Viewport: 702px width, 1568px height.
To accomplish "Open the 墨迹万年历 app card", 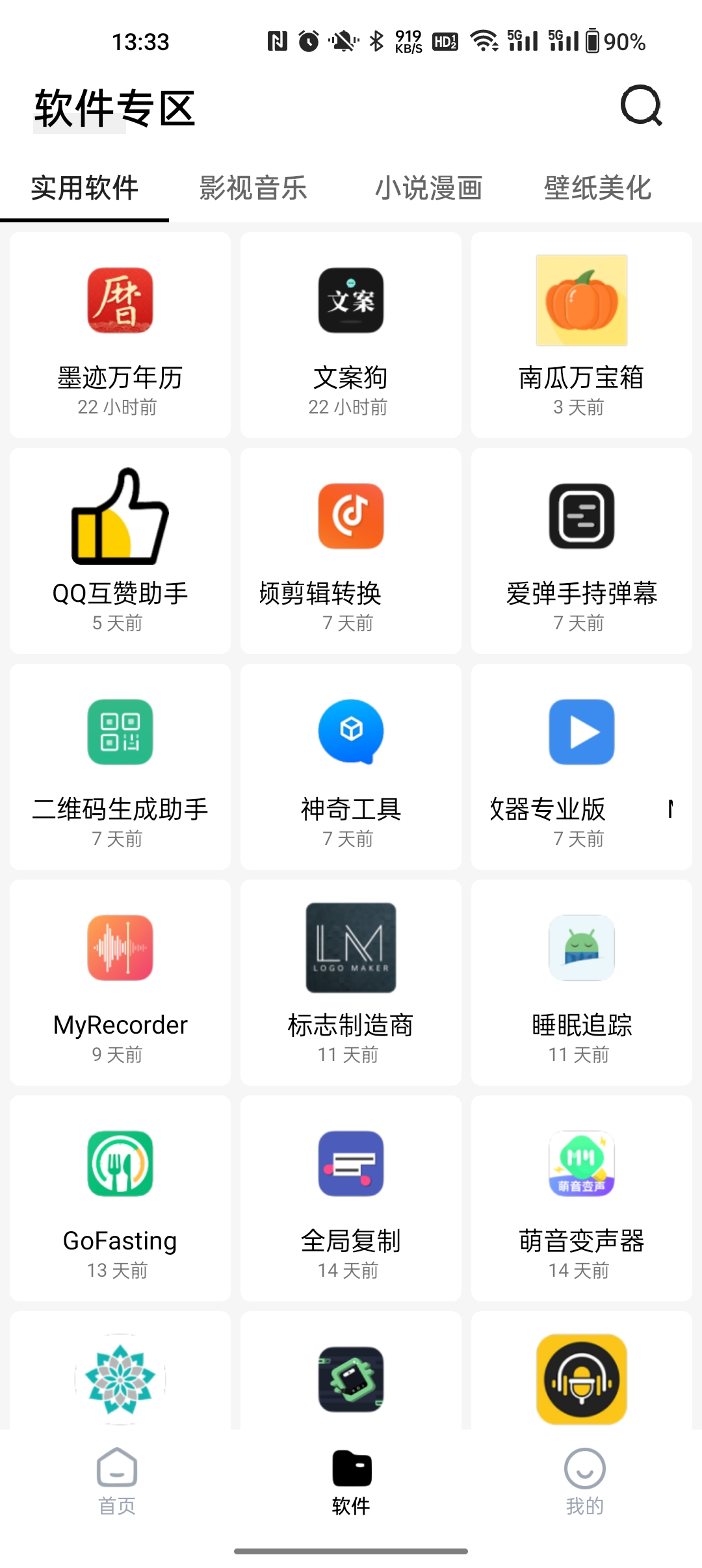I will (x=120, y=335).
